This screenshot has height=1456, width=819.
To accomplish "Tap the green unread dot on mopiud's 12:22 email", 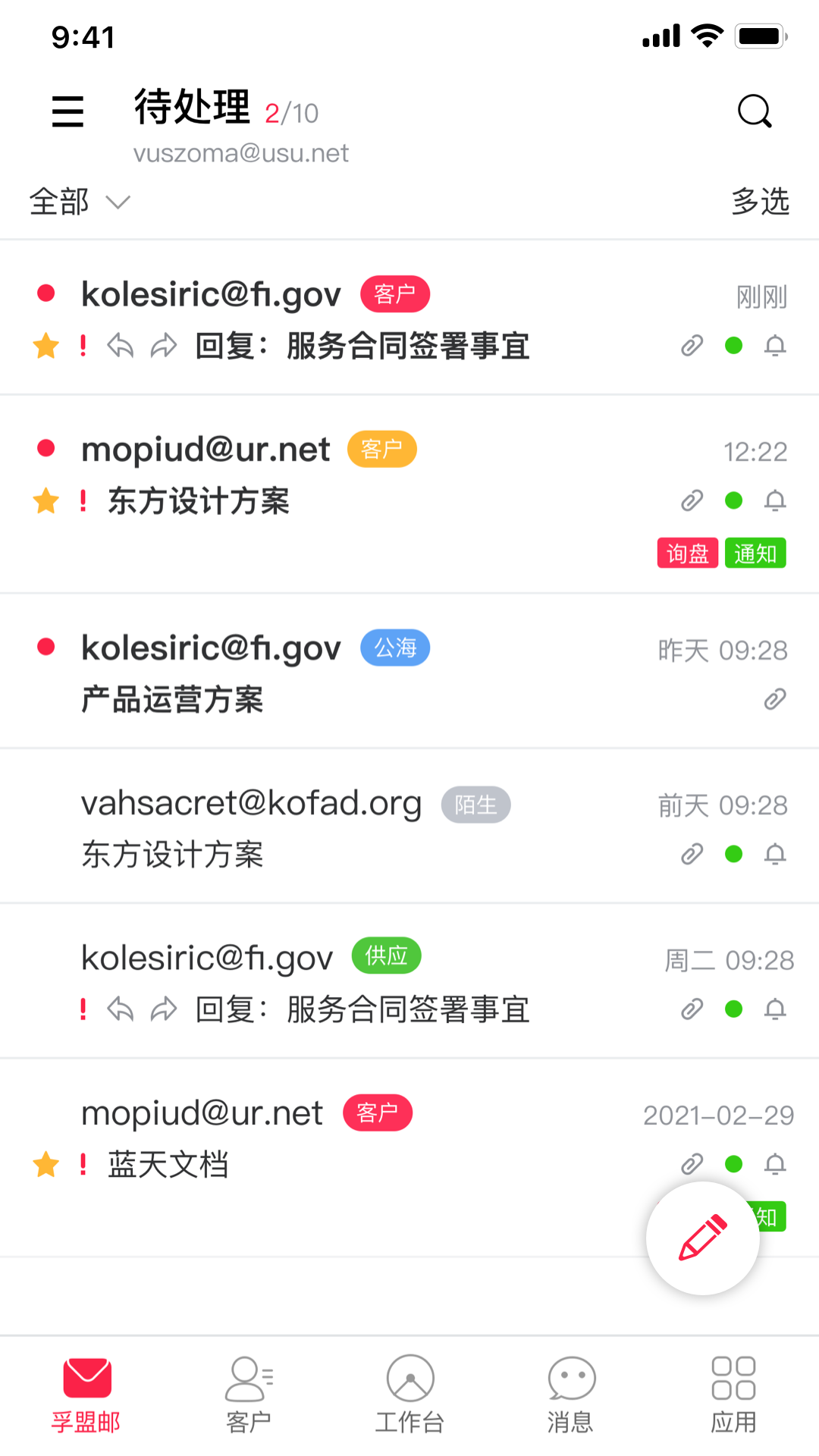I will click(x=733, y=501).
